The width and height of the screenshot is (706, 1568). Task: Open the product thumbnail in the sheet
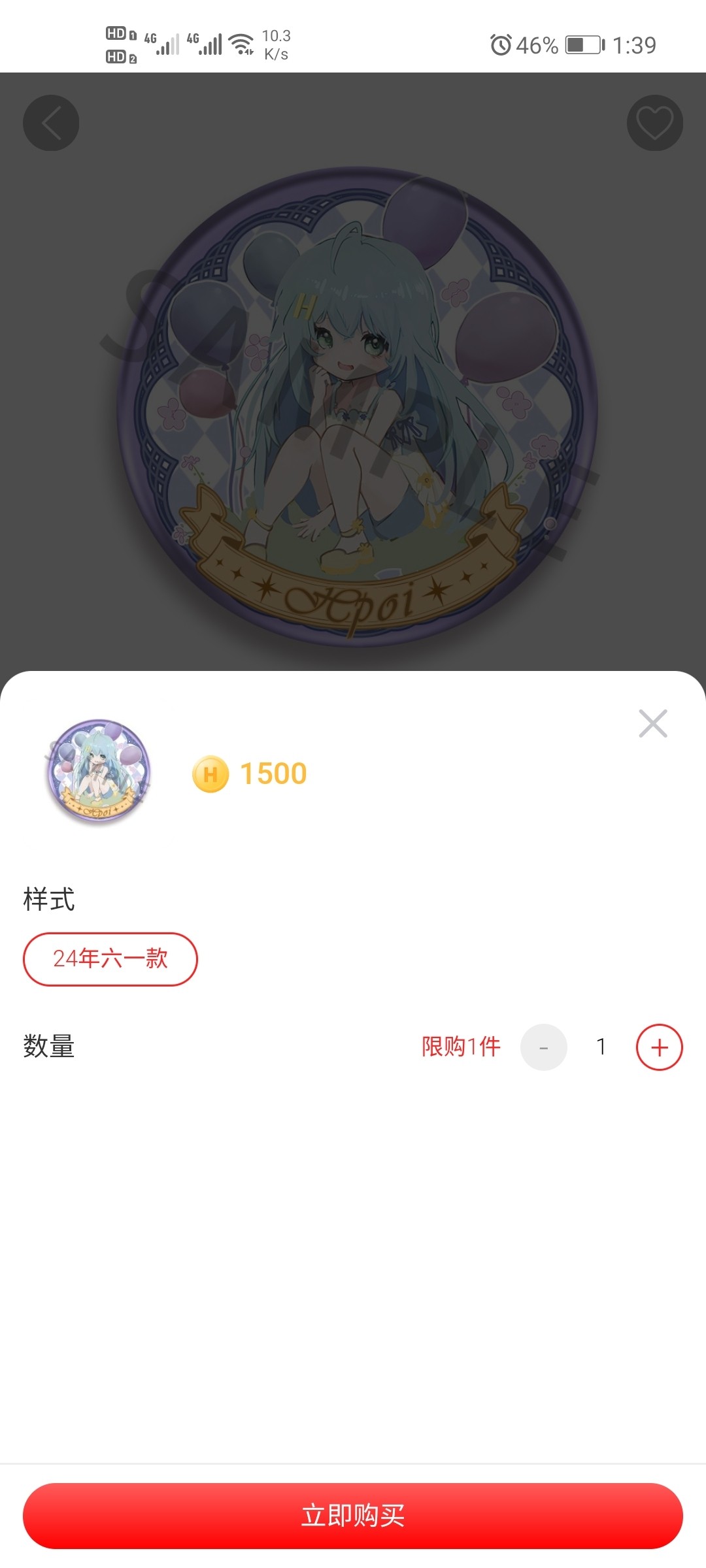pyautogui.click(x=98, y=772)
